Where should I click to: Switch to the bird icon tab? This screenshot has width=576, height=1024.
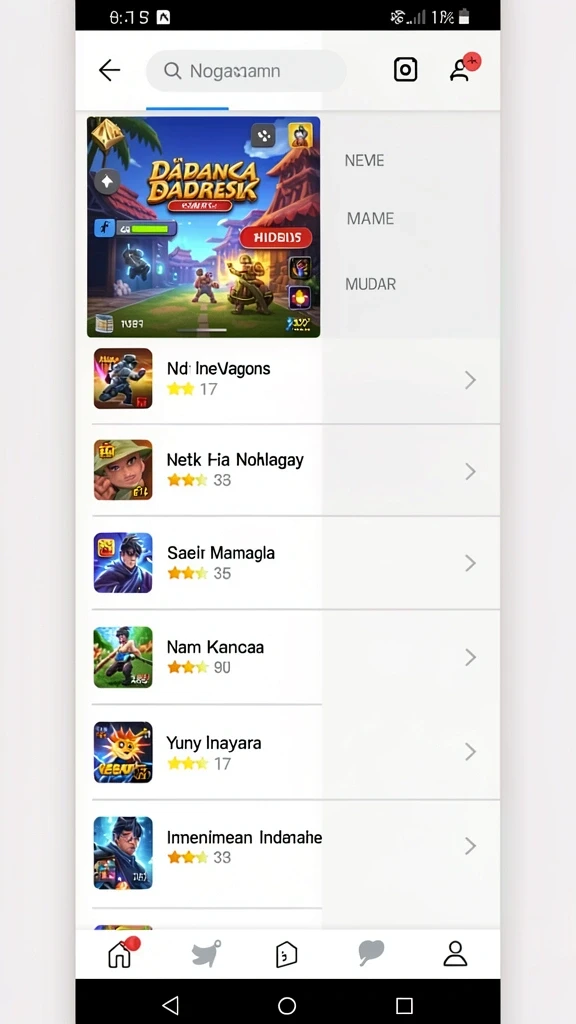[206, 953]
